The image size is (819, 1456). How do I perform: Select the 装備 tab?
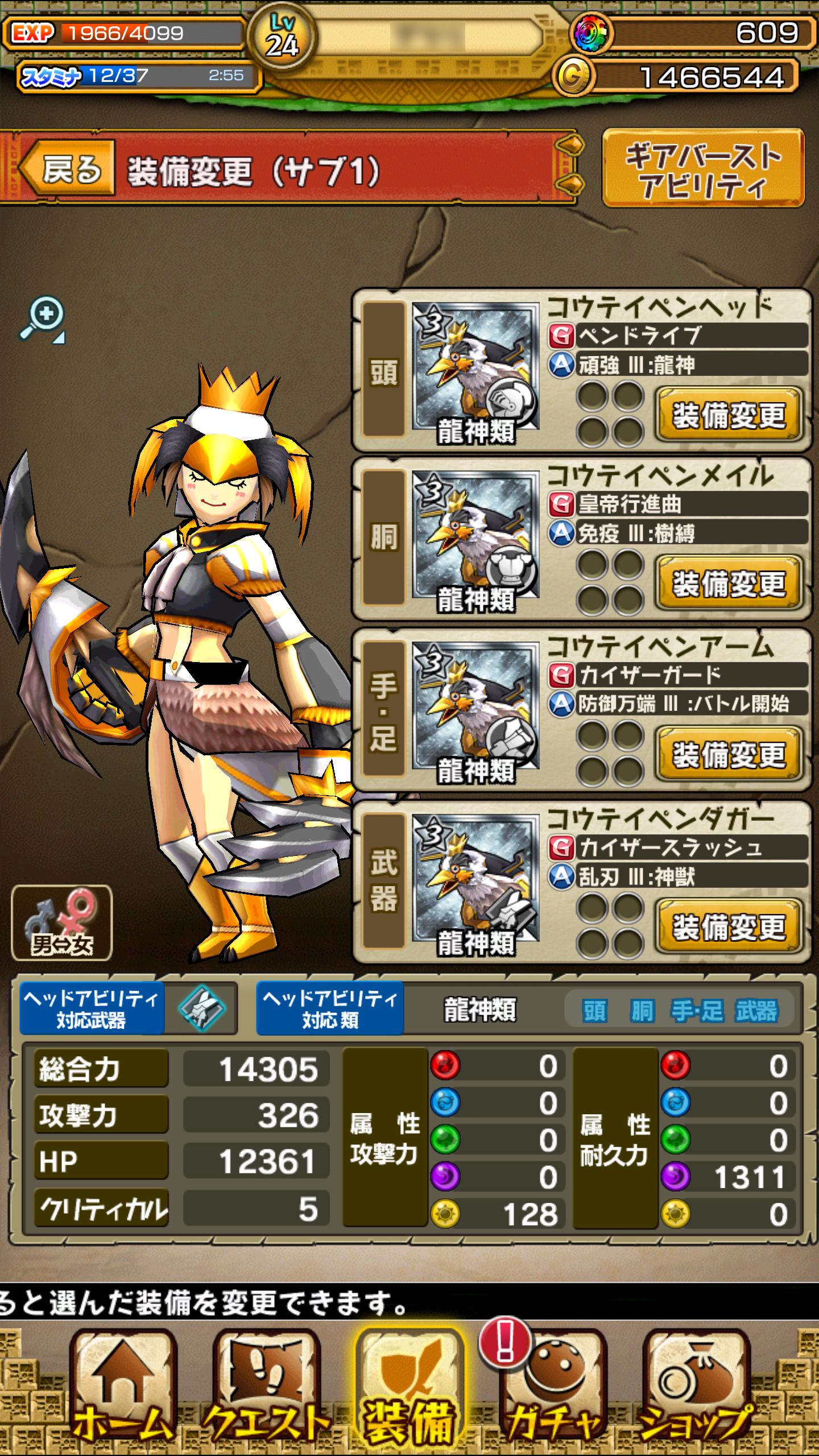pyautogui.click(x=408, y=1391)
